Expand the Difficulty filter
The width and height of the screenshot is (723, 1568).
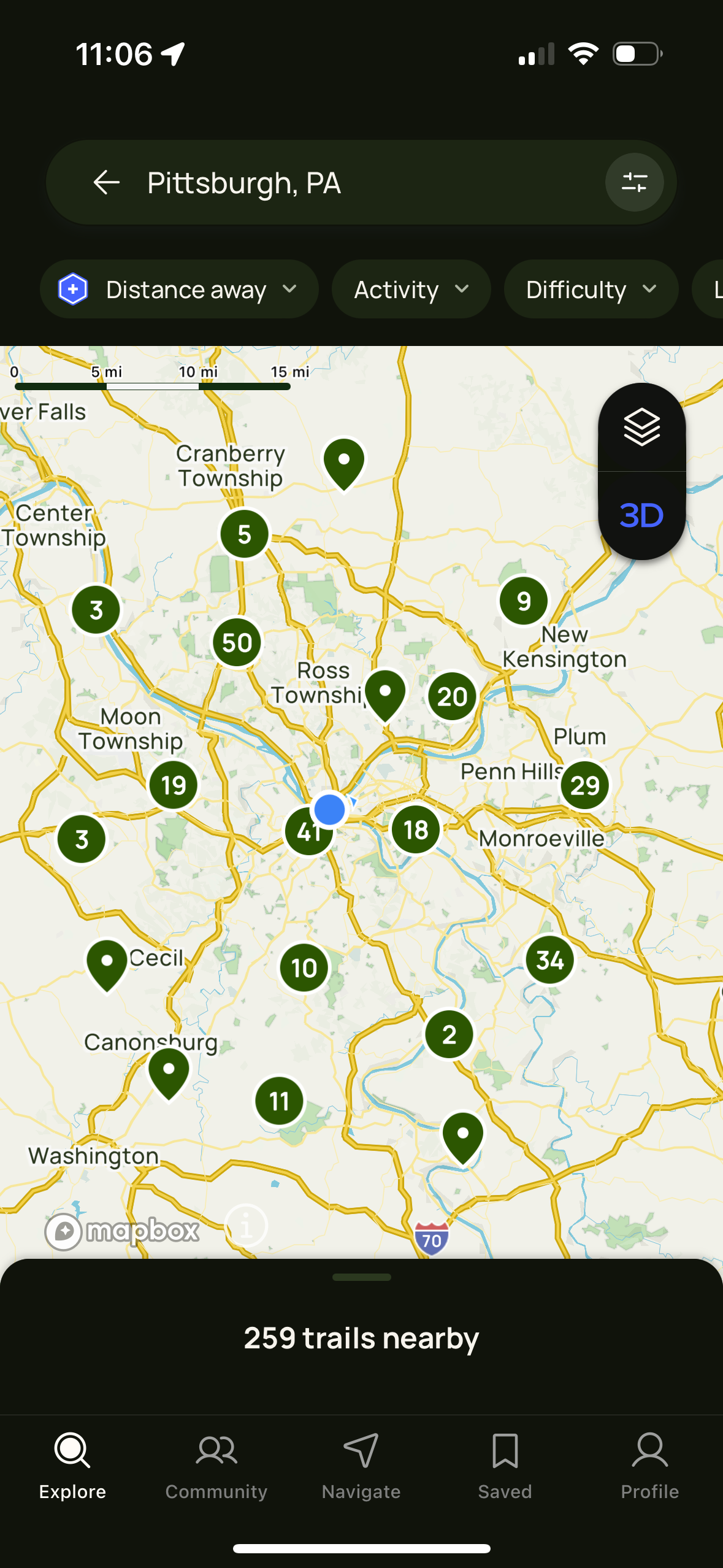591,289
